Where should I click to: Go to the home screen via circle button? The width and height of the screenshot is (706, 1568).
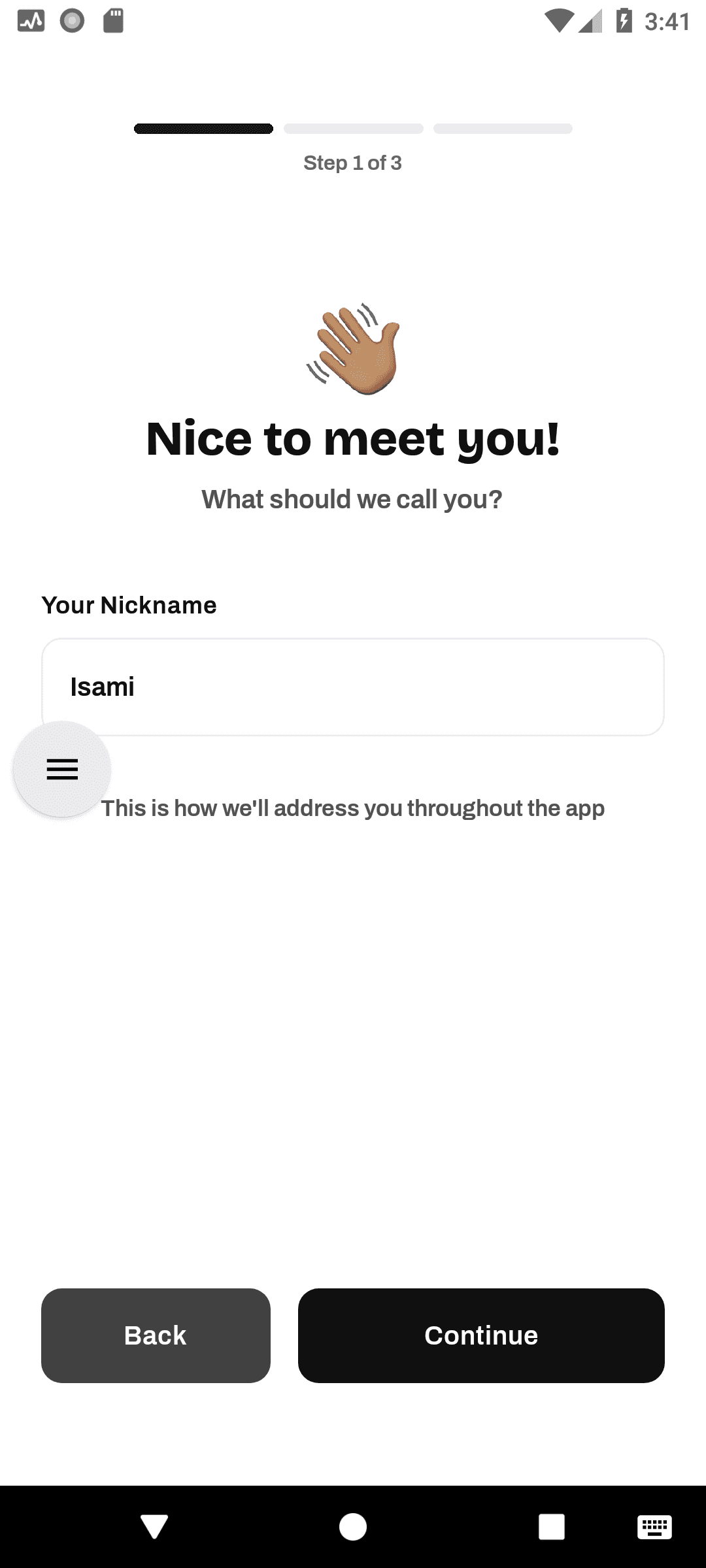click(353, 1527)
